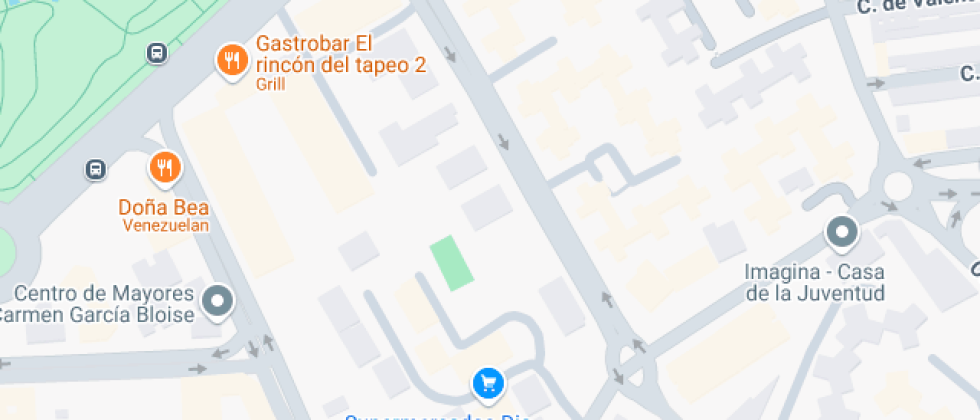Open the supermarket shopping cart pin

tap(487, 382)
